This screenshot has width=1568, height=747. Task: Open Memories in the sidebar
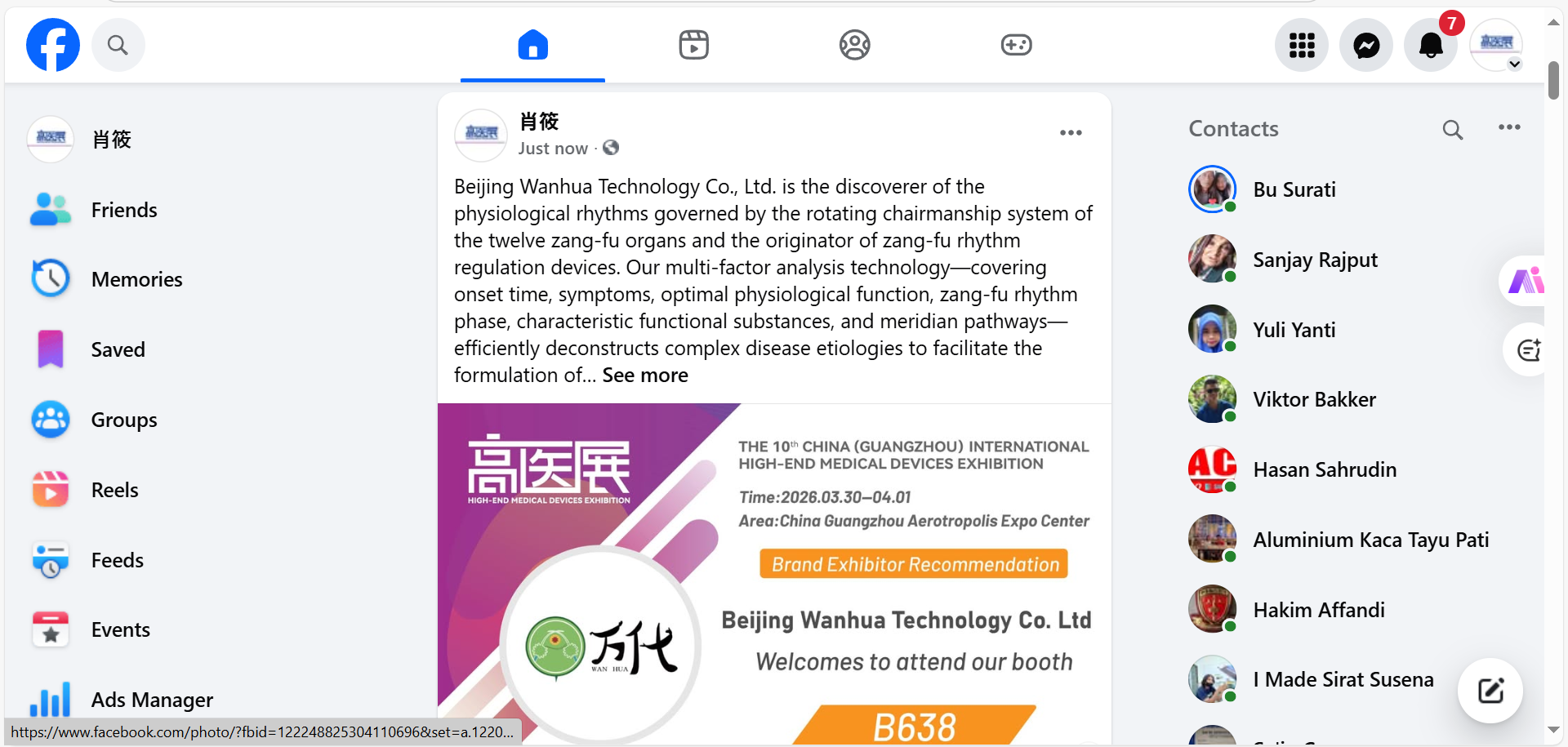point(136,279)
